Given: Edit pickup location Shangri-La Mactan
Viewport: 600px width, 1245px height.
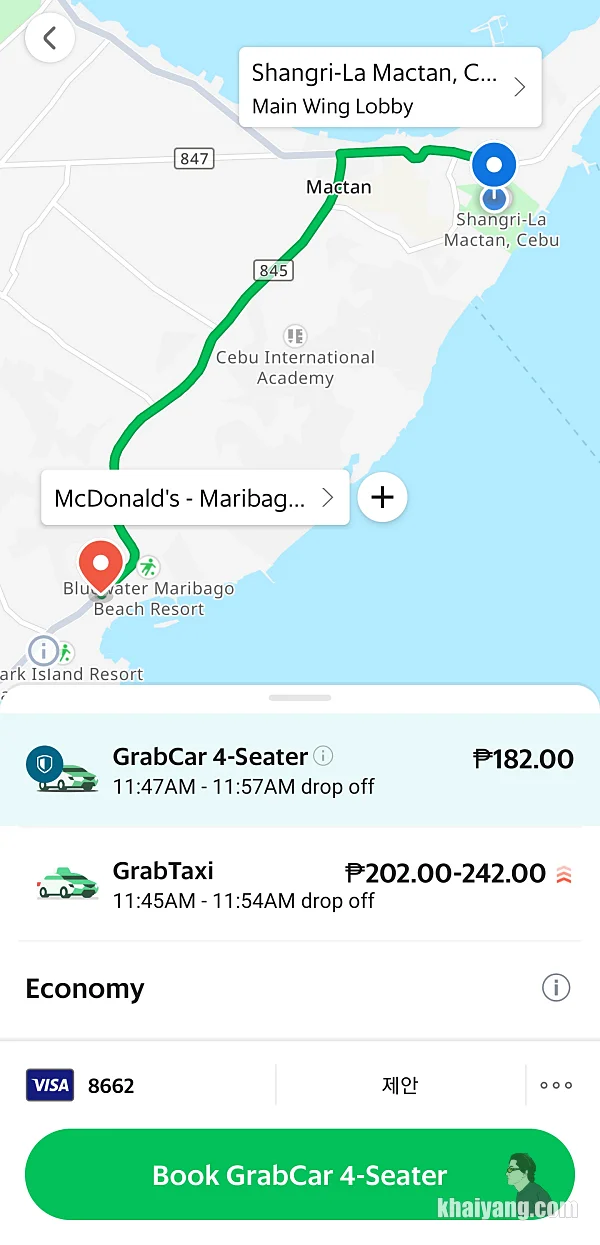Looking at the screenshot, I should coord(389,88).
